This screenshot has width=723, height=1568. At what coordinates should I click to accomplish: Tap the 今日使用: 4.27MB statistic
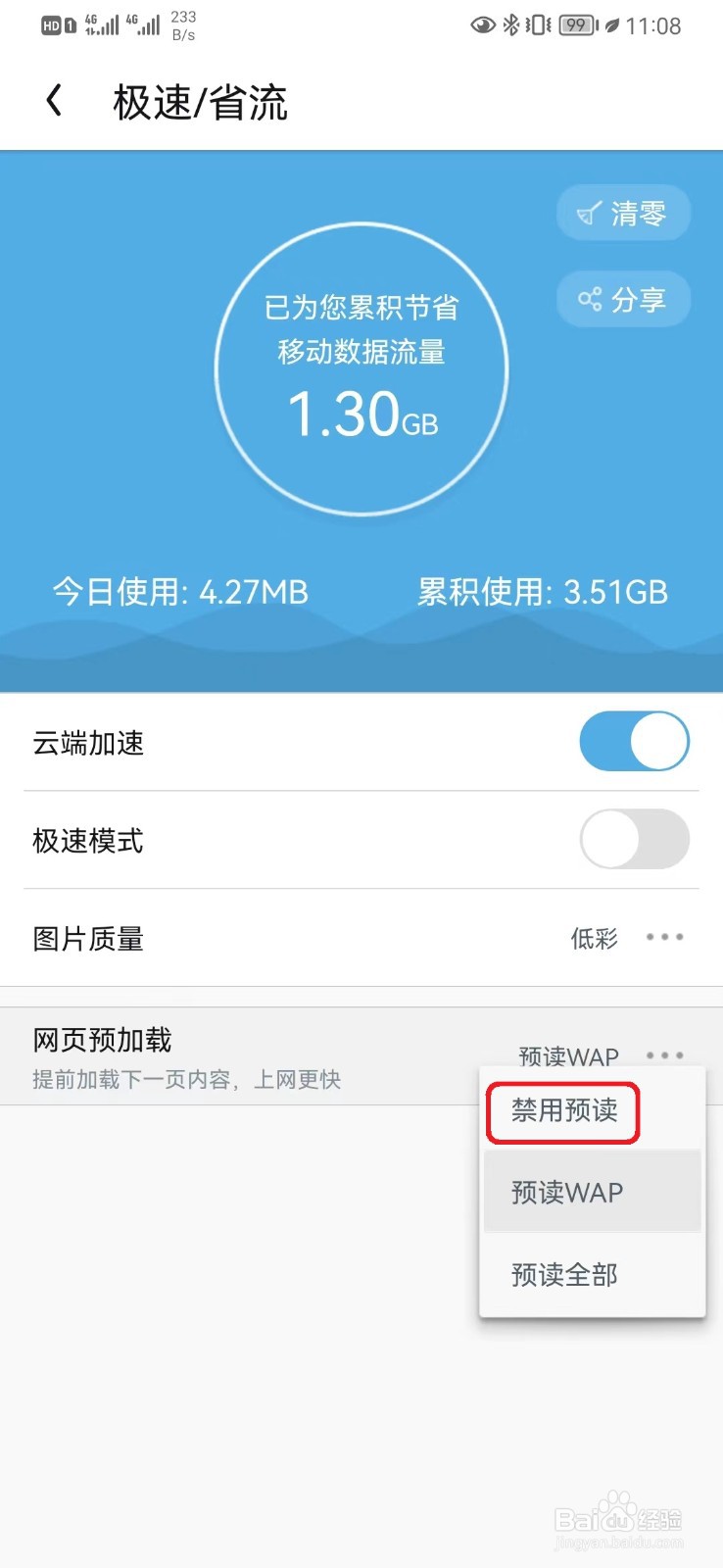pos(180,592)
